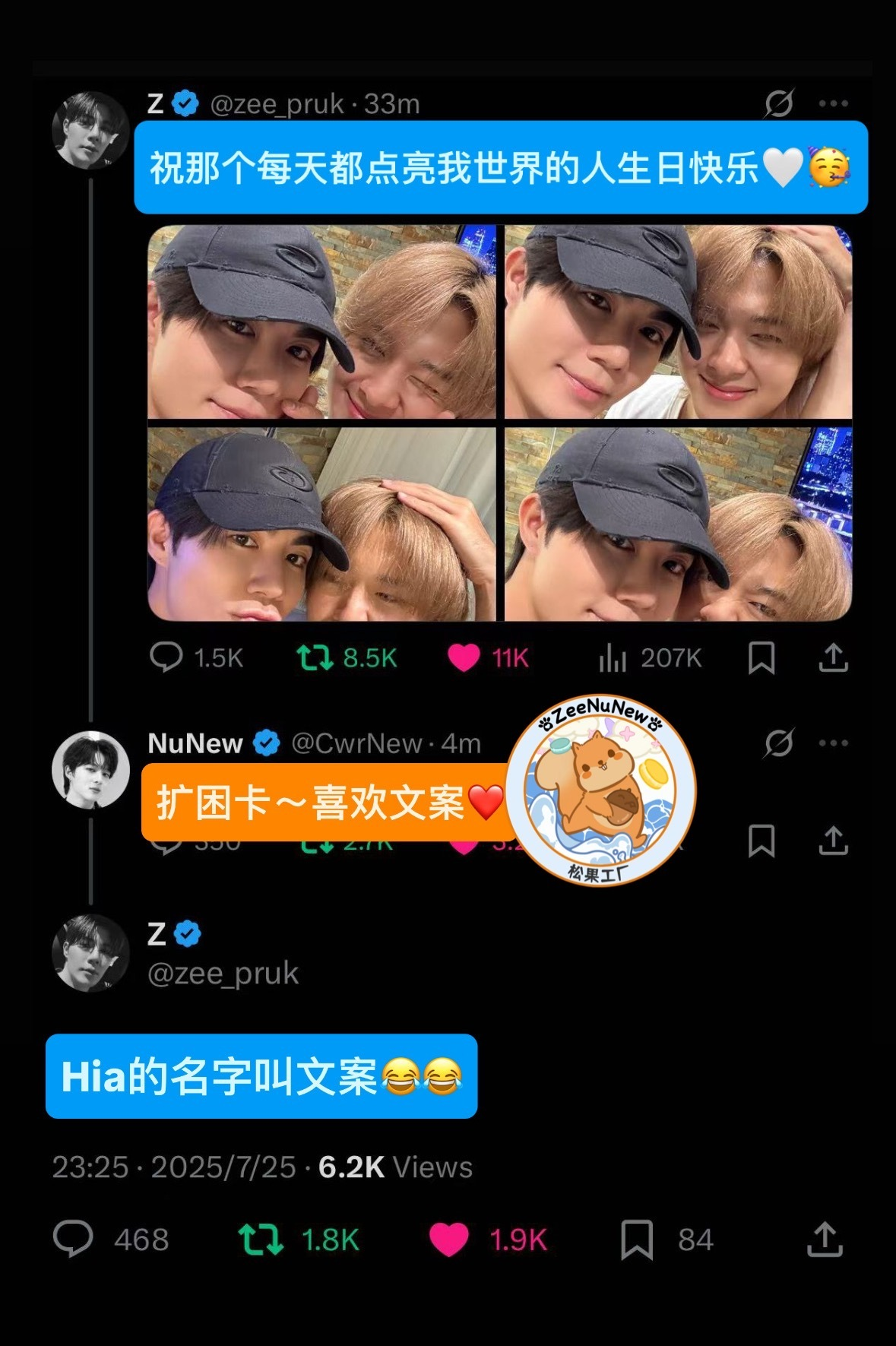The height and width of the screenshot is (1346, 896).
Task: Bookmark Z's first birthday tweet
Action: (x=761, y=657)
